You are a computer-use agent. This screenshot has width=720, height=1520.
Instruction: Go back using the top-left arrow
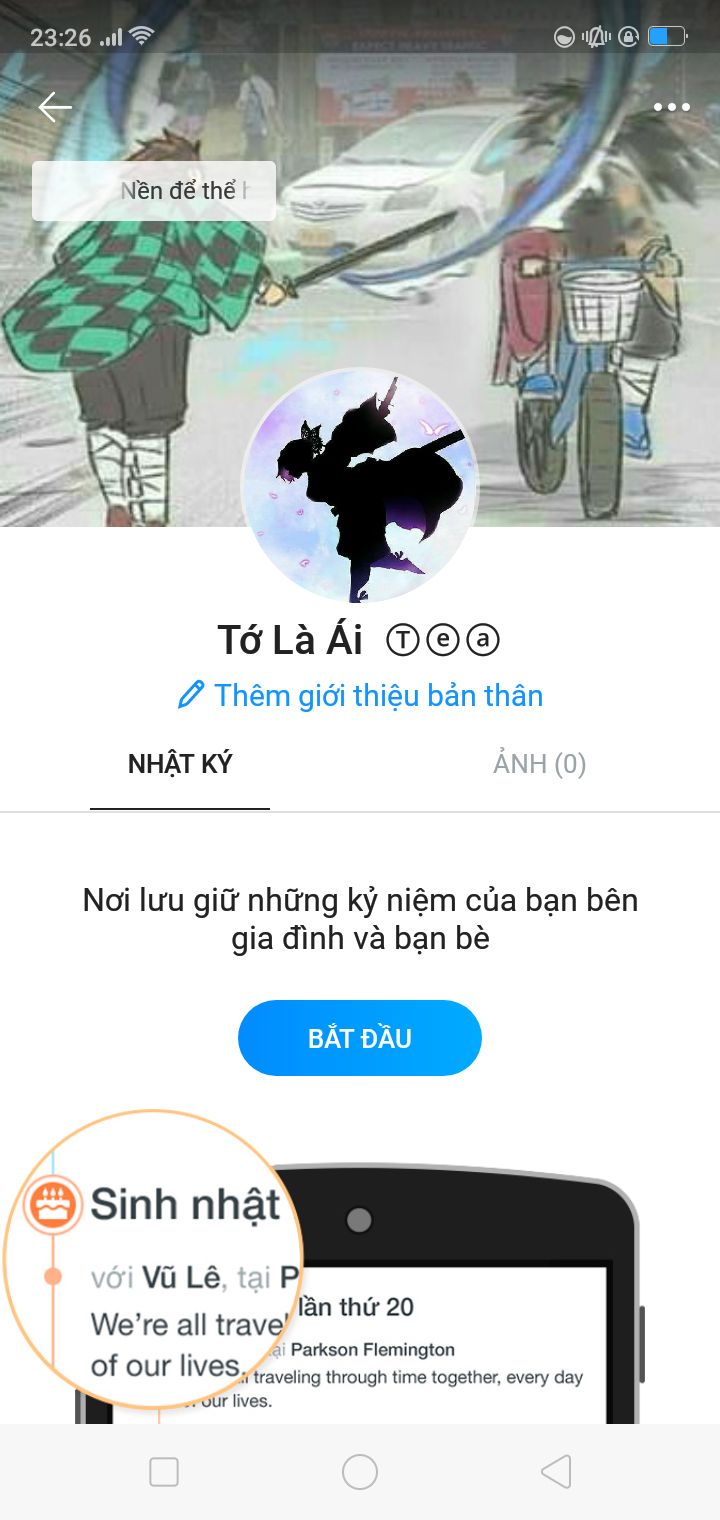55,107
